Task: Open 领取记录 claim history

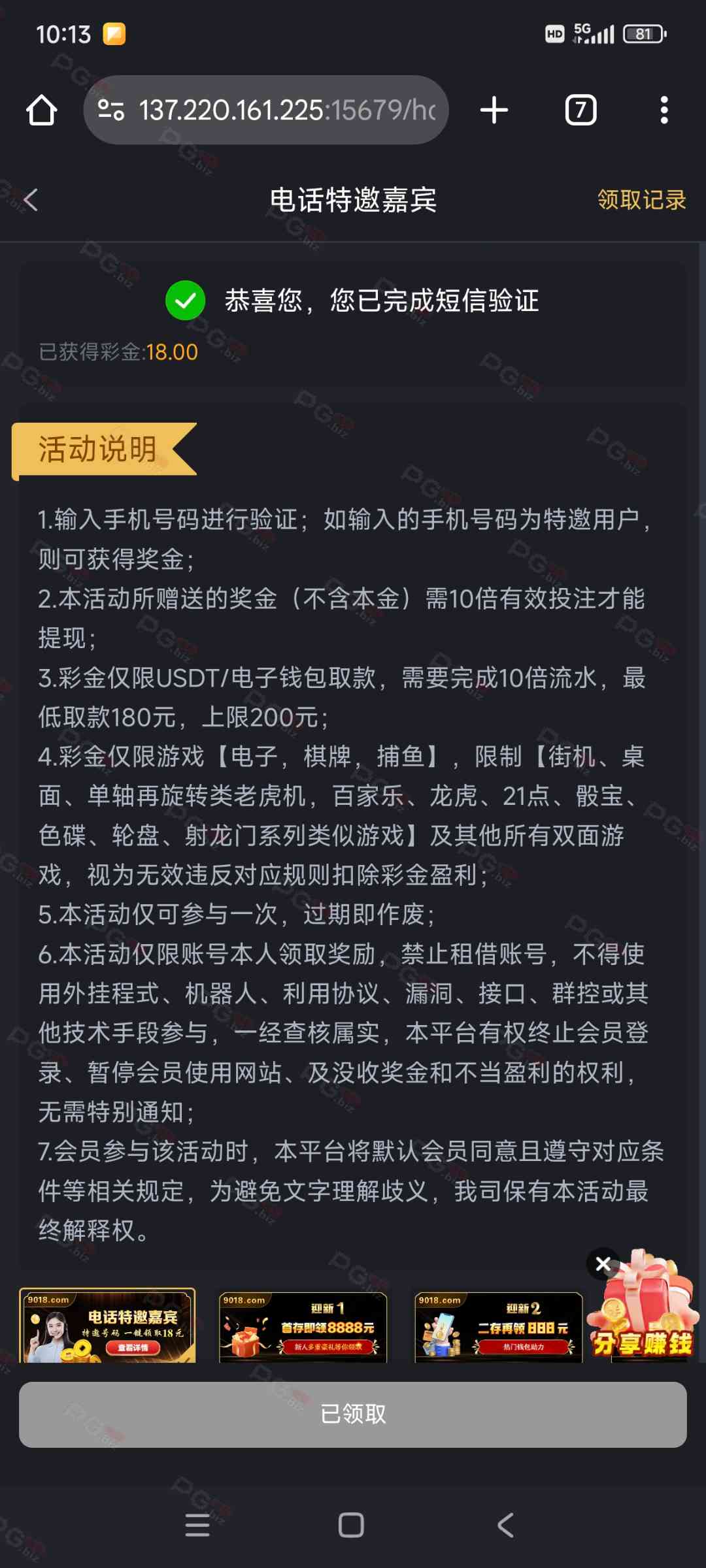Action: pyautogui.click(x=641, y=200)
